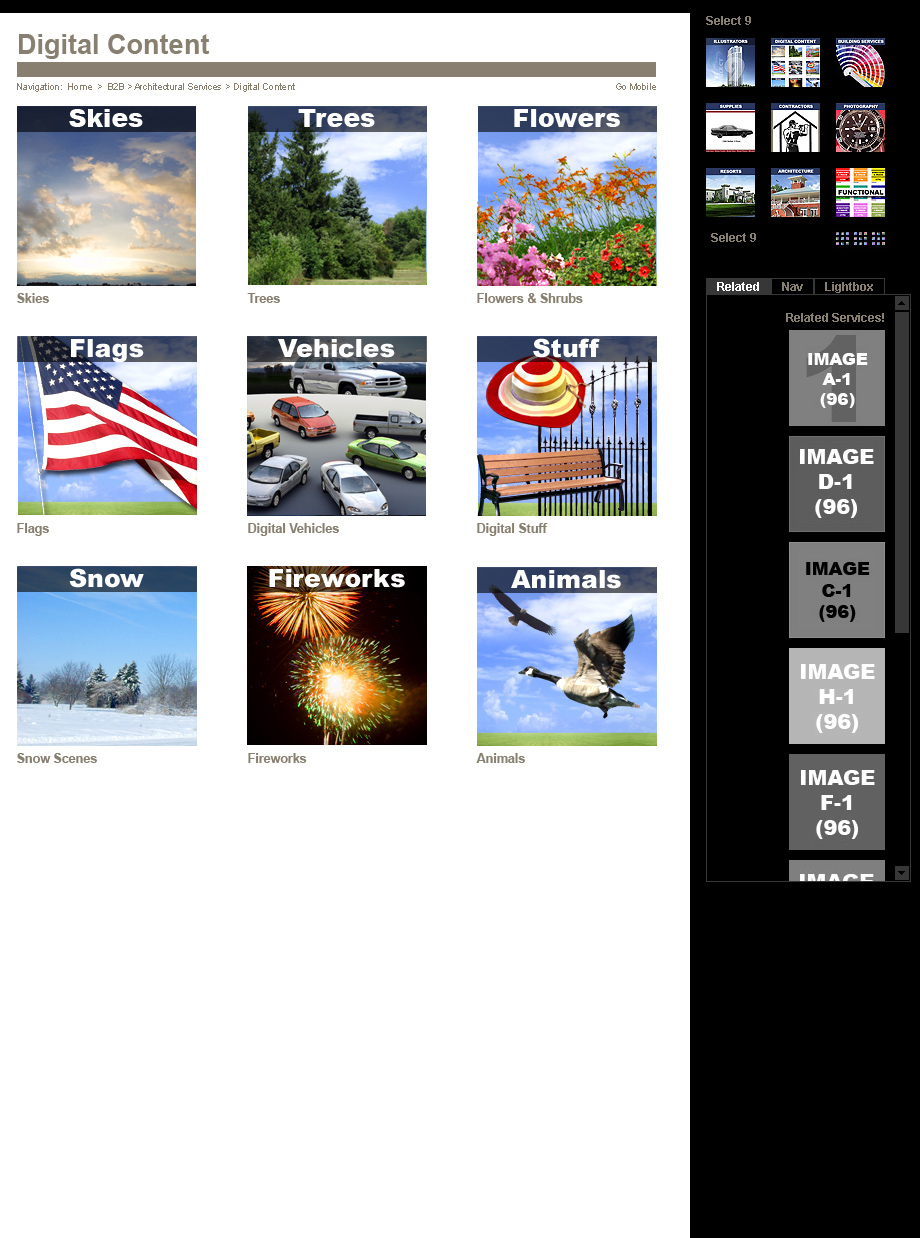Open the Flags category tile
The width and height of the screenshot is (920, 1238).
pyautogui.click(x=106, y=426)
